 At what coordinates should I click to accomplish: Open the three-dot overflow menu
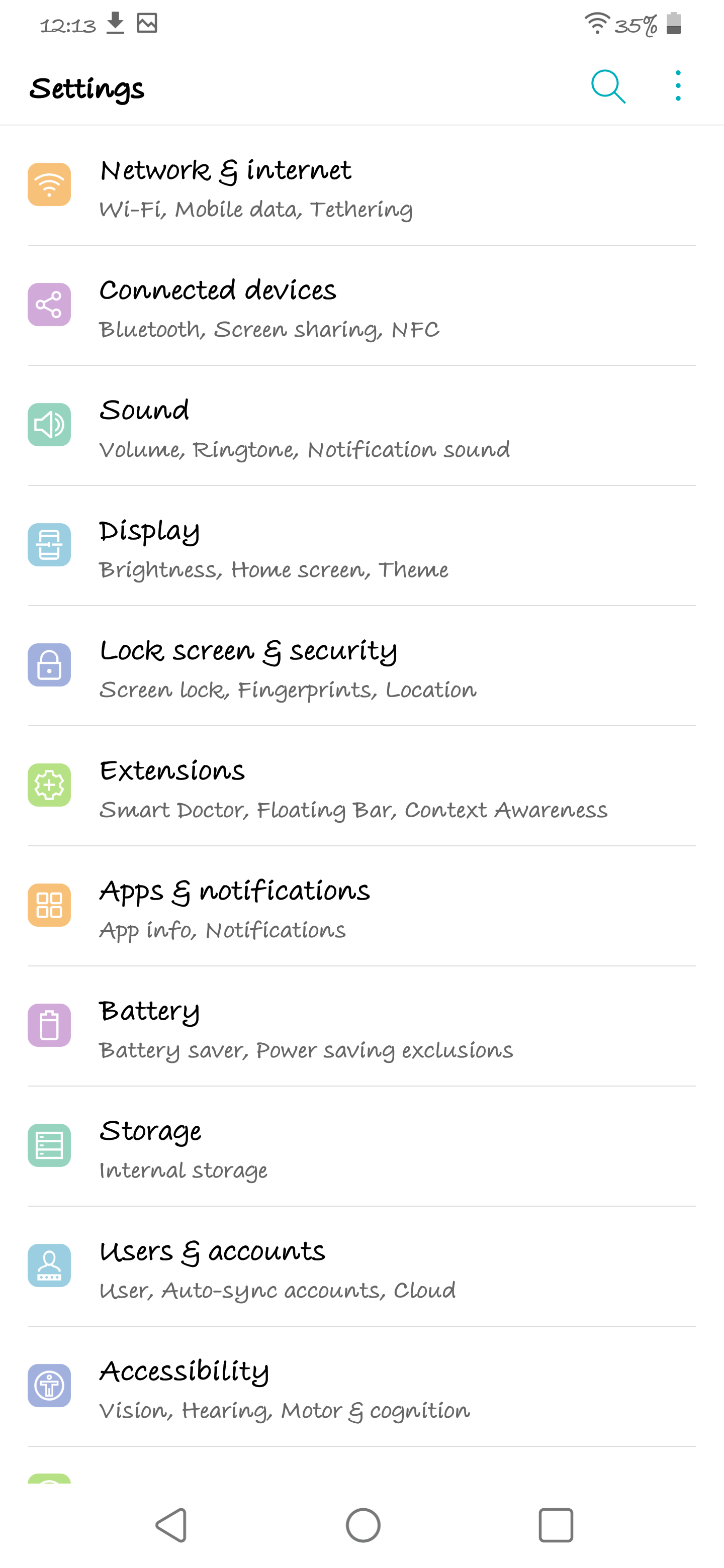[x=677, y=86]
